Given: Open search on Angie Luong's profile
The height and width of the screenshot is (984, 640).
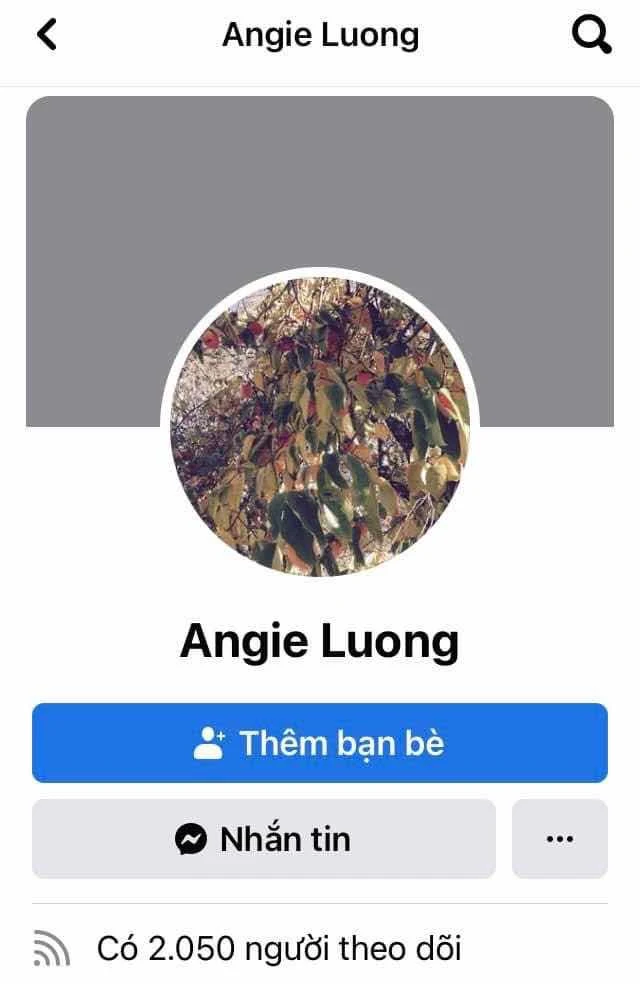Looking at the screenshot, I should point(590,36).
